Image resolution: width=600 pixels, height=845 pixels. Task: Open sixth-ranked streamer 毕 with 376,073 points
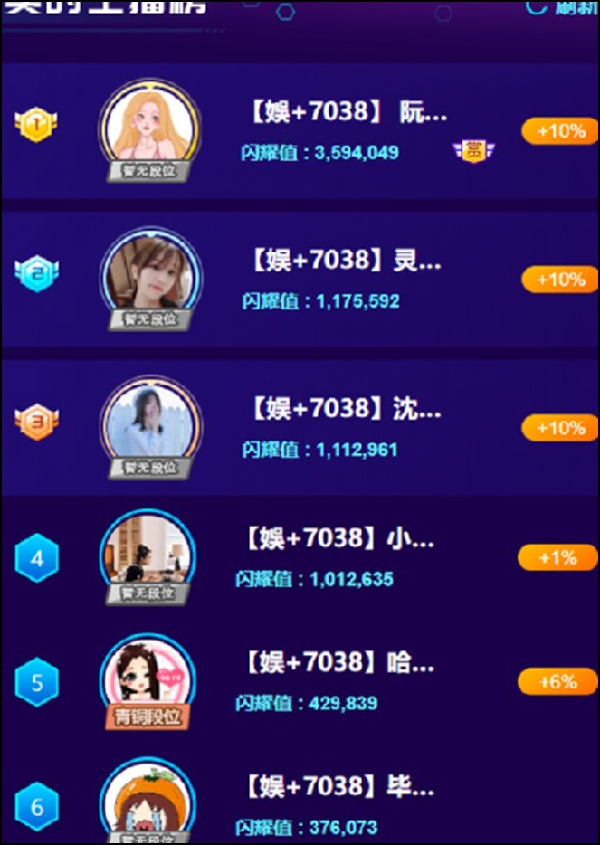click(x=338, y=786)
